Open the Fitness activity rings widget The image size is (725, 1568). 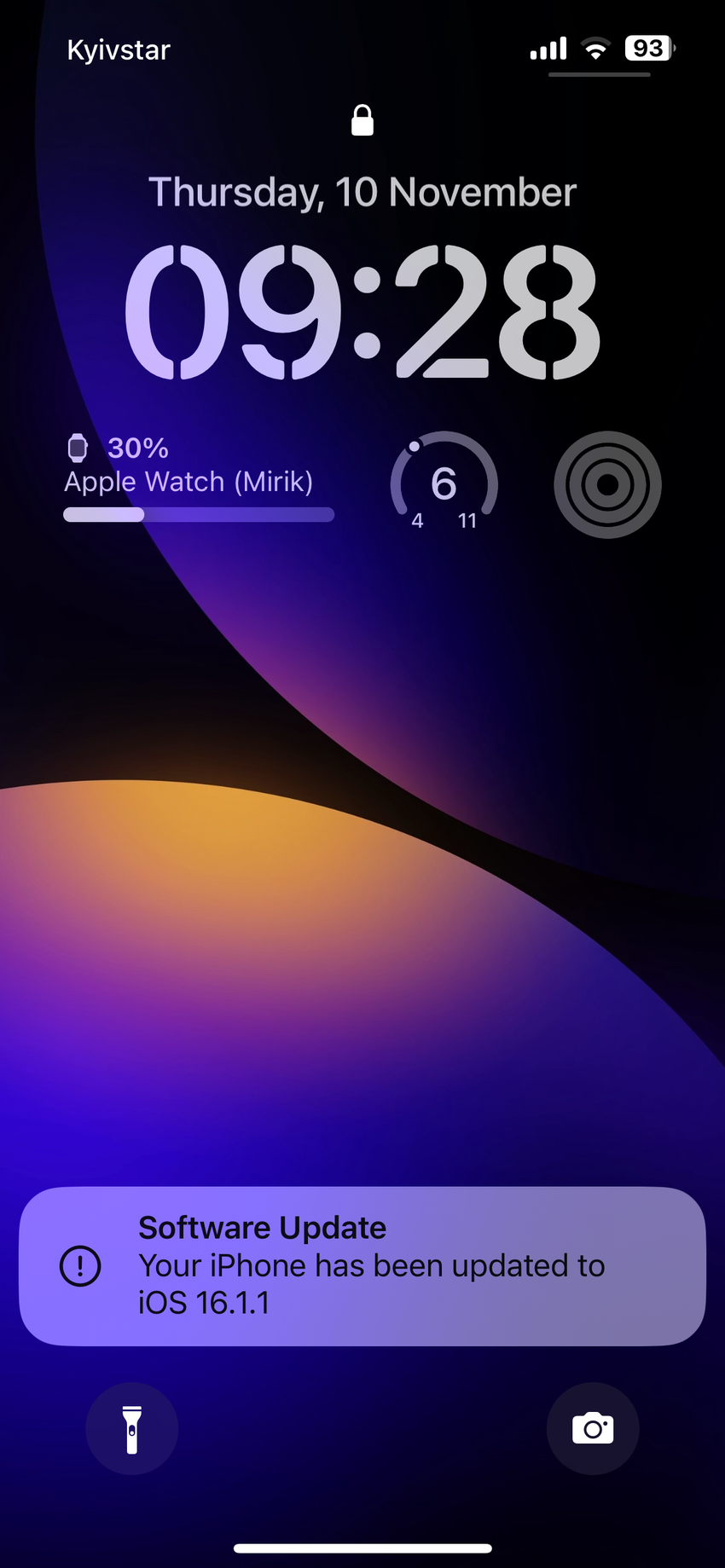point(607,484)
